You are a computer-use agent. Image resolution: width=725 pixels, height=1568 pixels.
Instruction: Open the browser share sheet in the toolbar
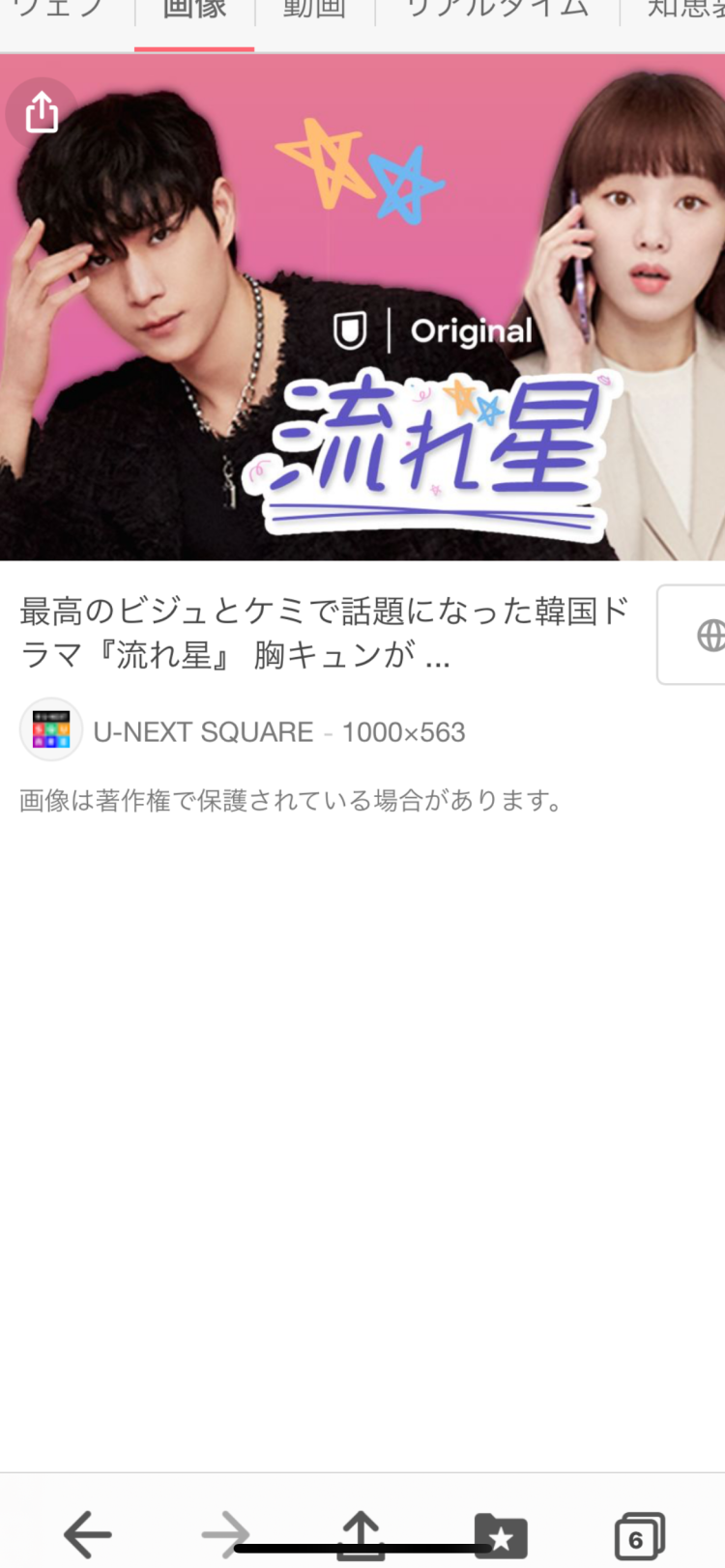click(x=362, y=1532)
